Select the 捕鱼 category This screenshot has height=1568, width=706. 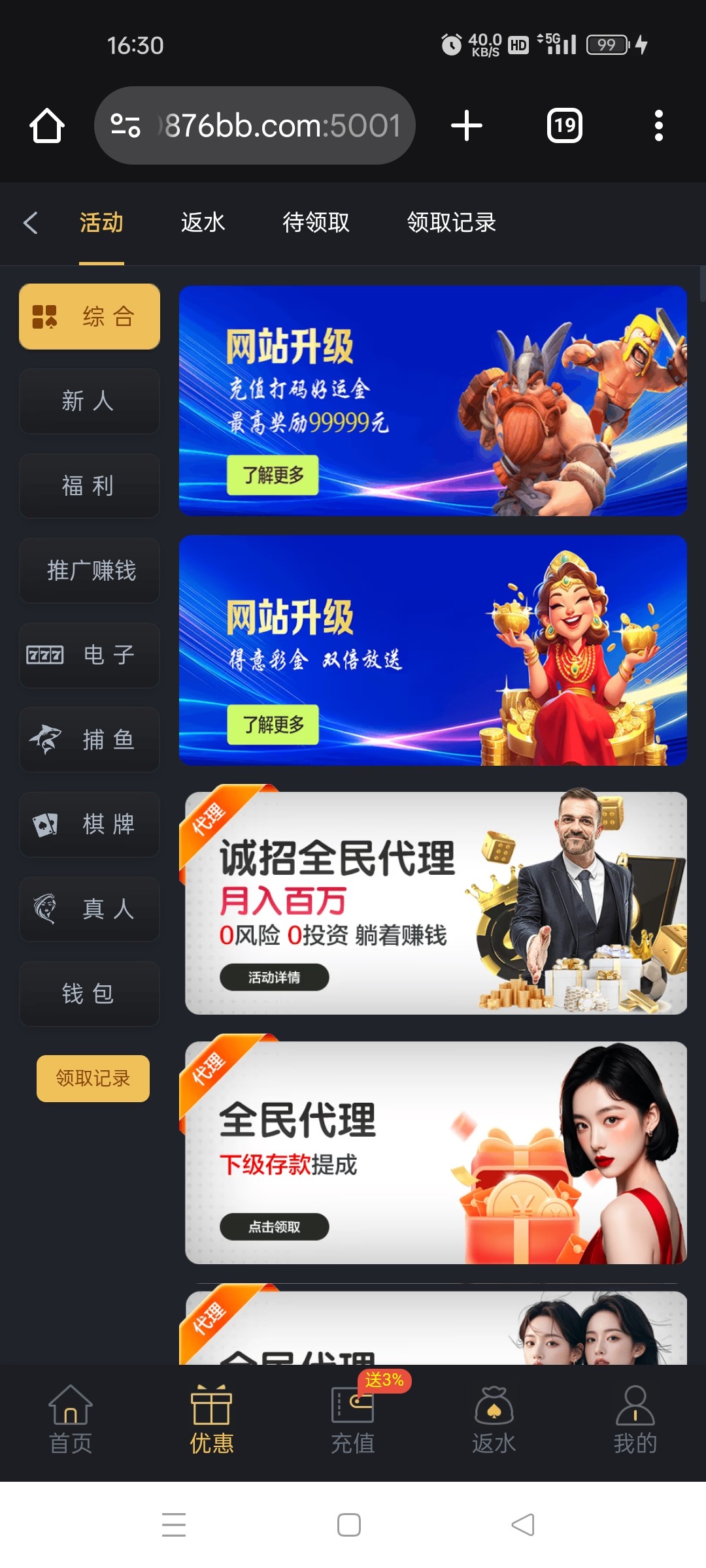[x=90, y=740]
